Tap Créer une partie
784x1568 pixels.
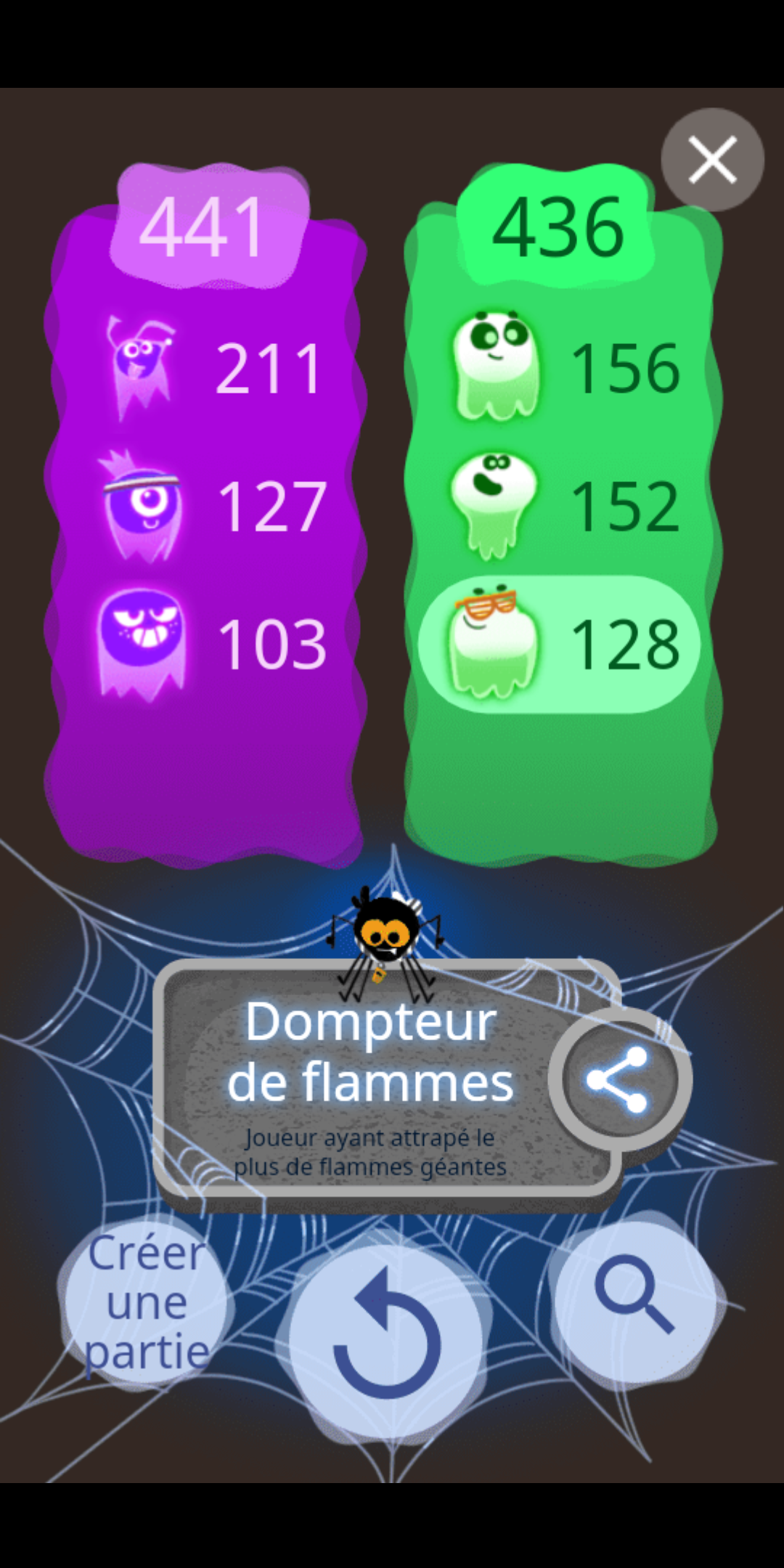(x=146, y=1302)
